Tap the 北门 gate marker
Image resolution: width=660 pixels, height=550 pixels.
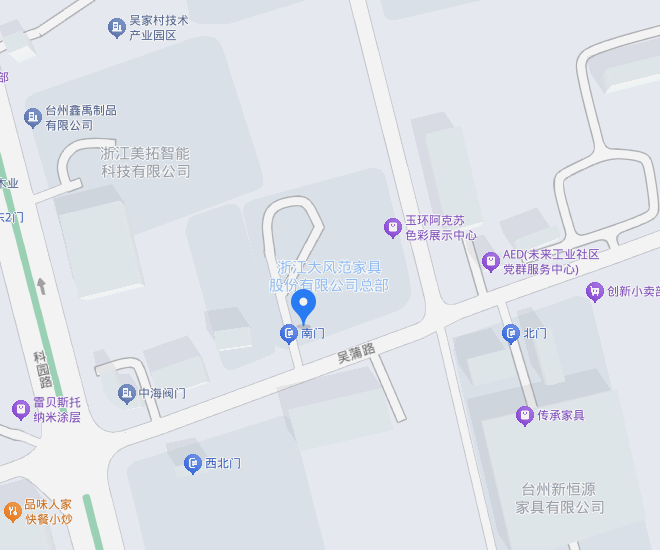tap(510, 333)
